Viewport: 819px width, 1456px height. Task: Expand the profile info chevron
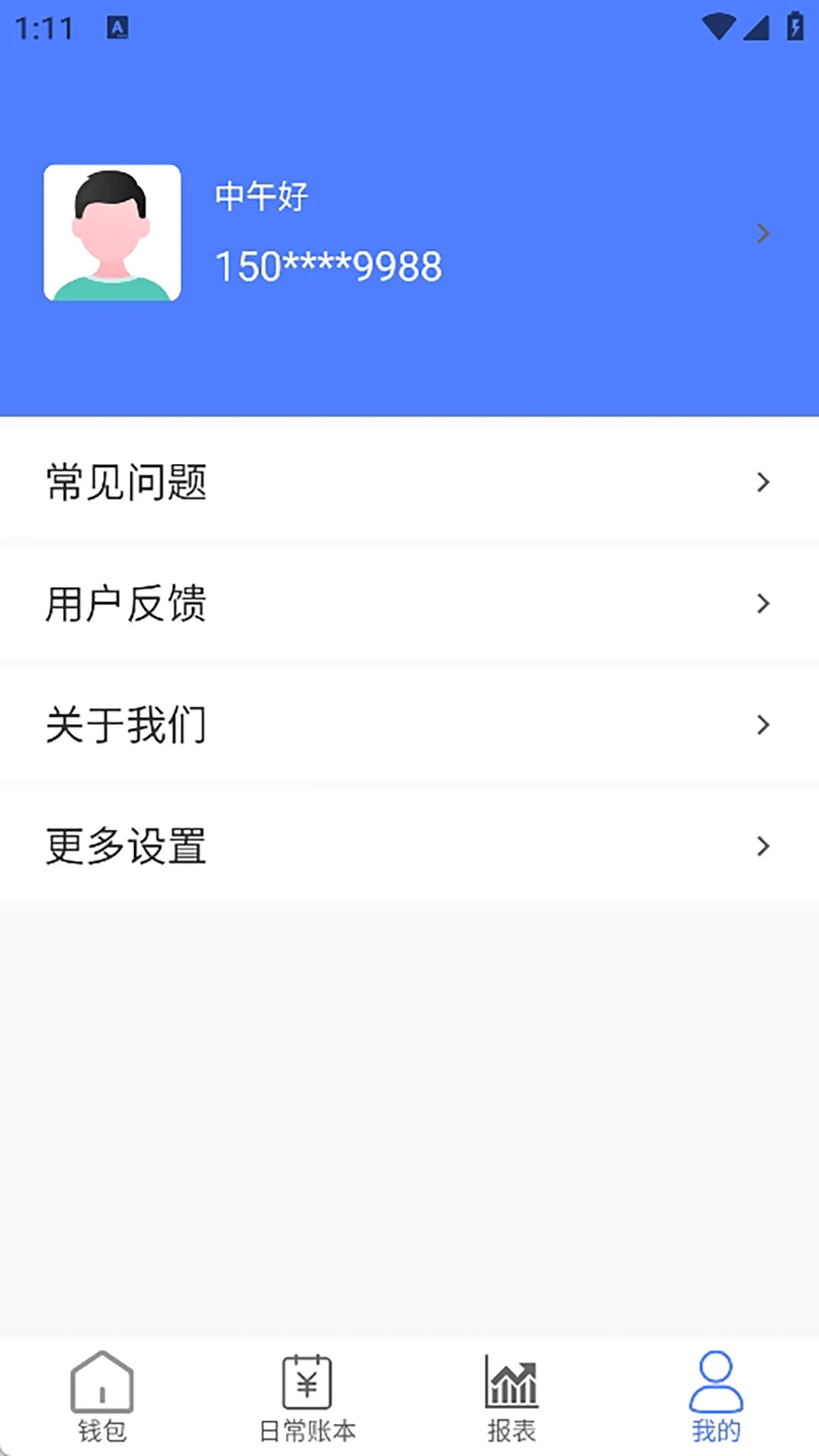tap(763, 233)
